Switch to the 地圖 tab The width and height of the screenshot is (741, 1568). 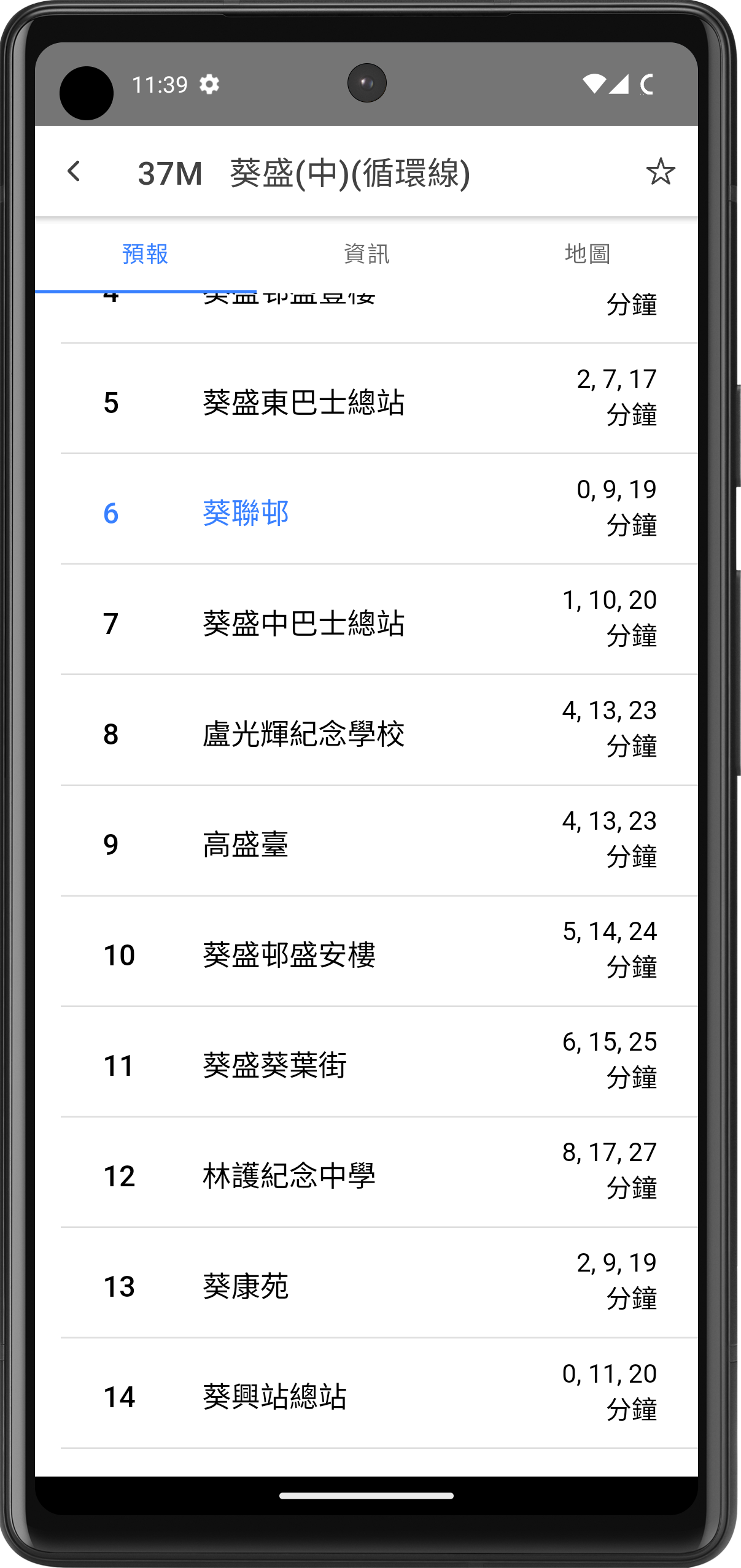click(x=587, y=253)
